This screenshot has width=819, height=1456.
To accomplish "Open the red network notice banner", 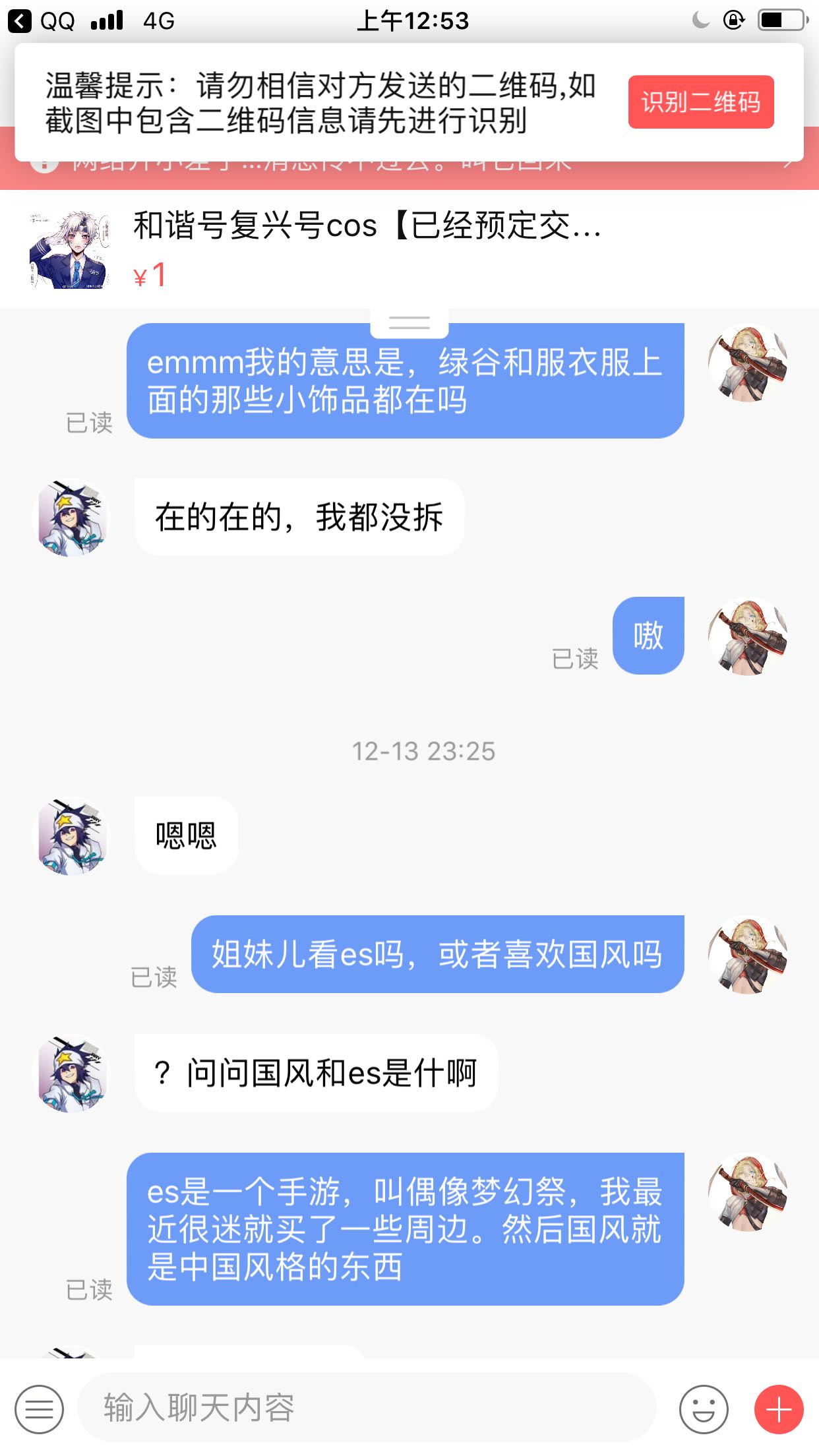I will coord(409,175).
